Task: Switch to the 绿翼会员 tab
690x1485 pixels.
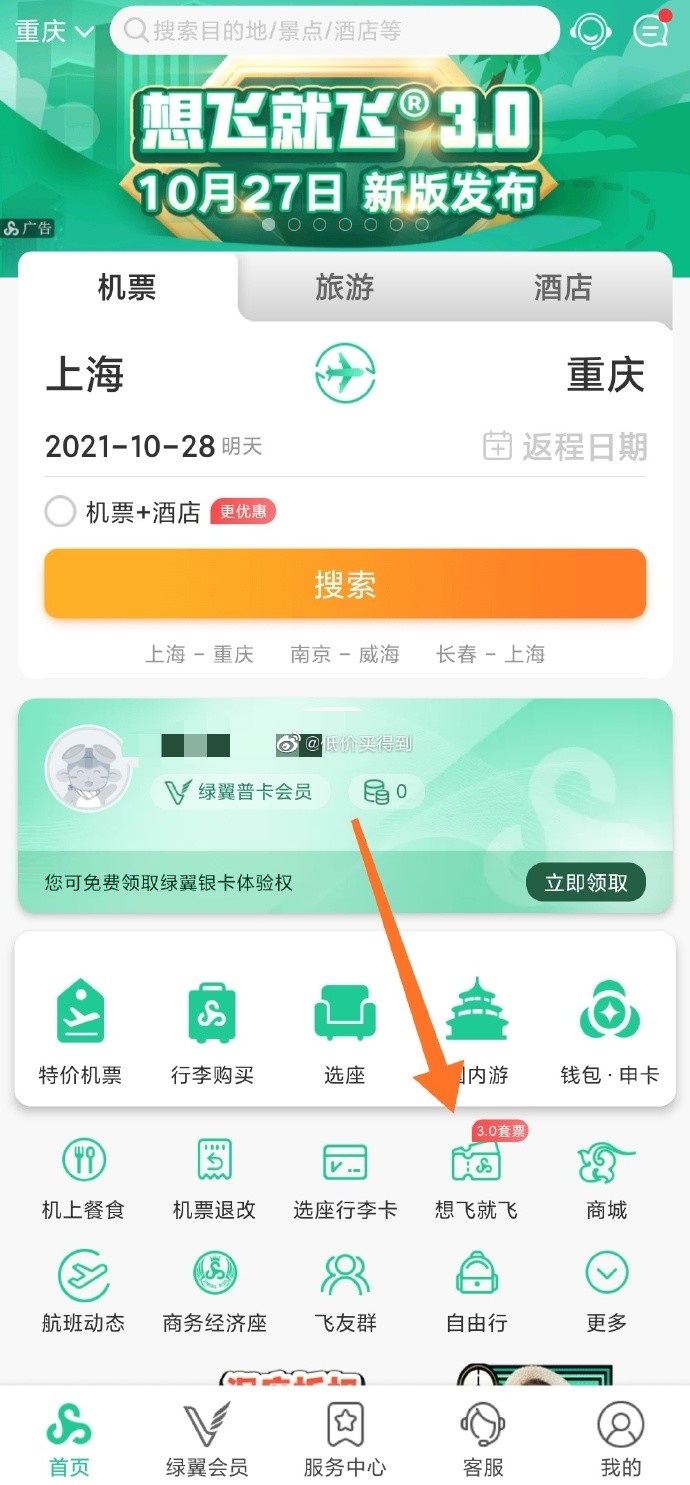Action: [207, 1438]
